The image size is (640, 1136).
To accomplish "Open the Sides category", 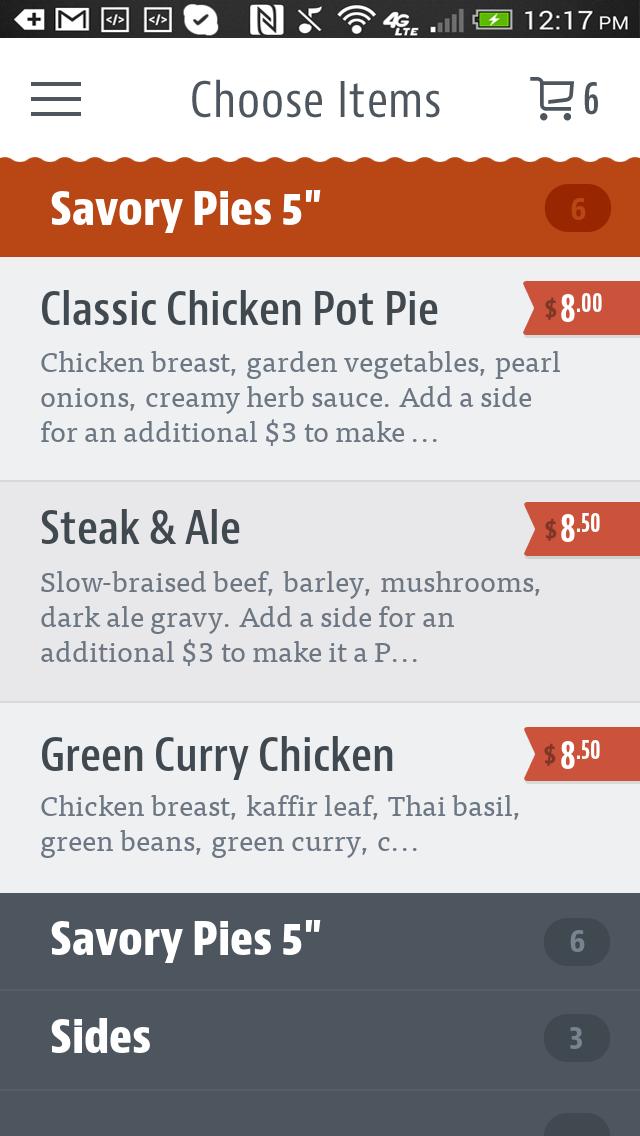I will pyautogui.click(x=320, y=1038).
